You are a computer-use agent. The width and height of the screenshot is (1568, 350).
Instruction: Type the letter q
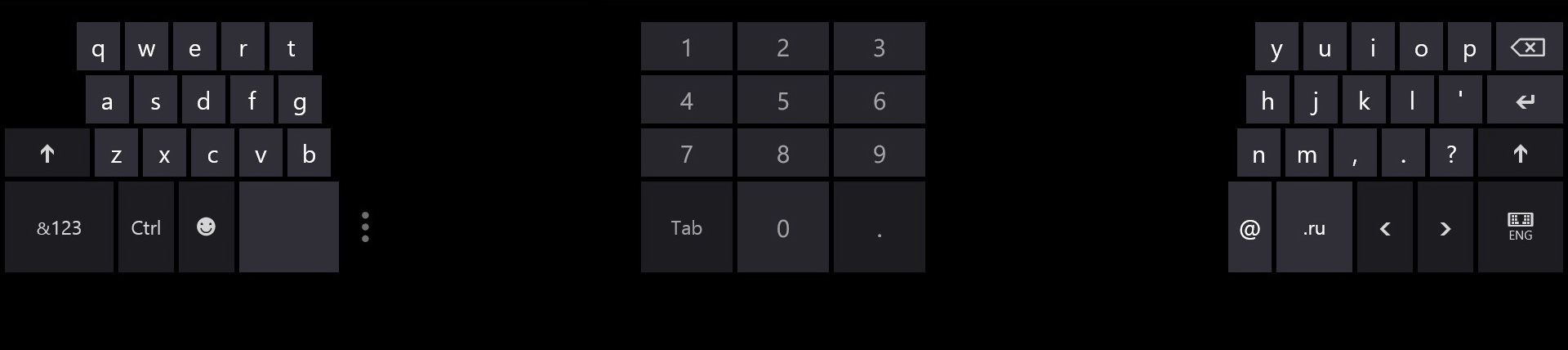[98, 47]
